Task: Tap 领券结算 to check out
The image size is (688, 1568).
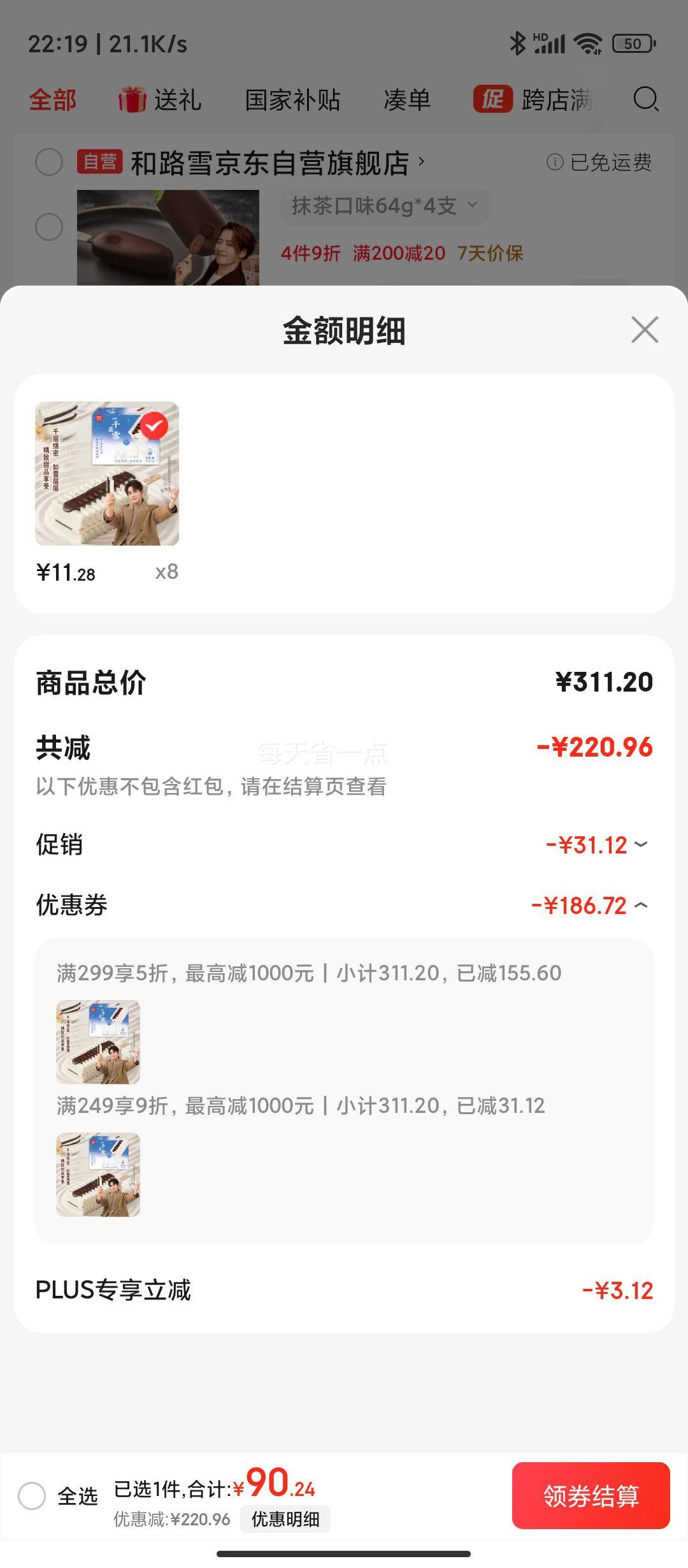Action: [x=591, y=1495]
